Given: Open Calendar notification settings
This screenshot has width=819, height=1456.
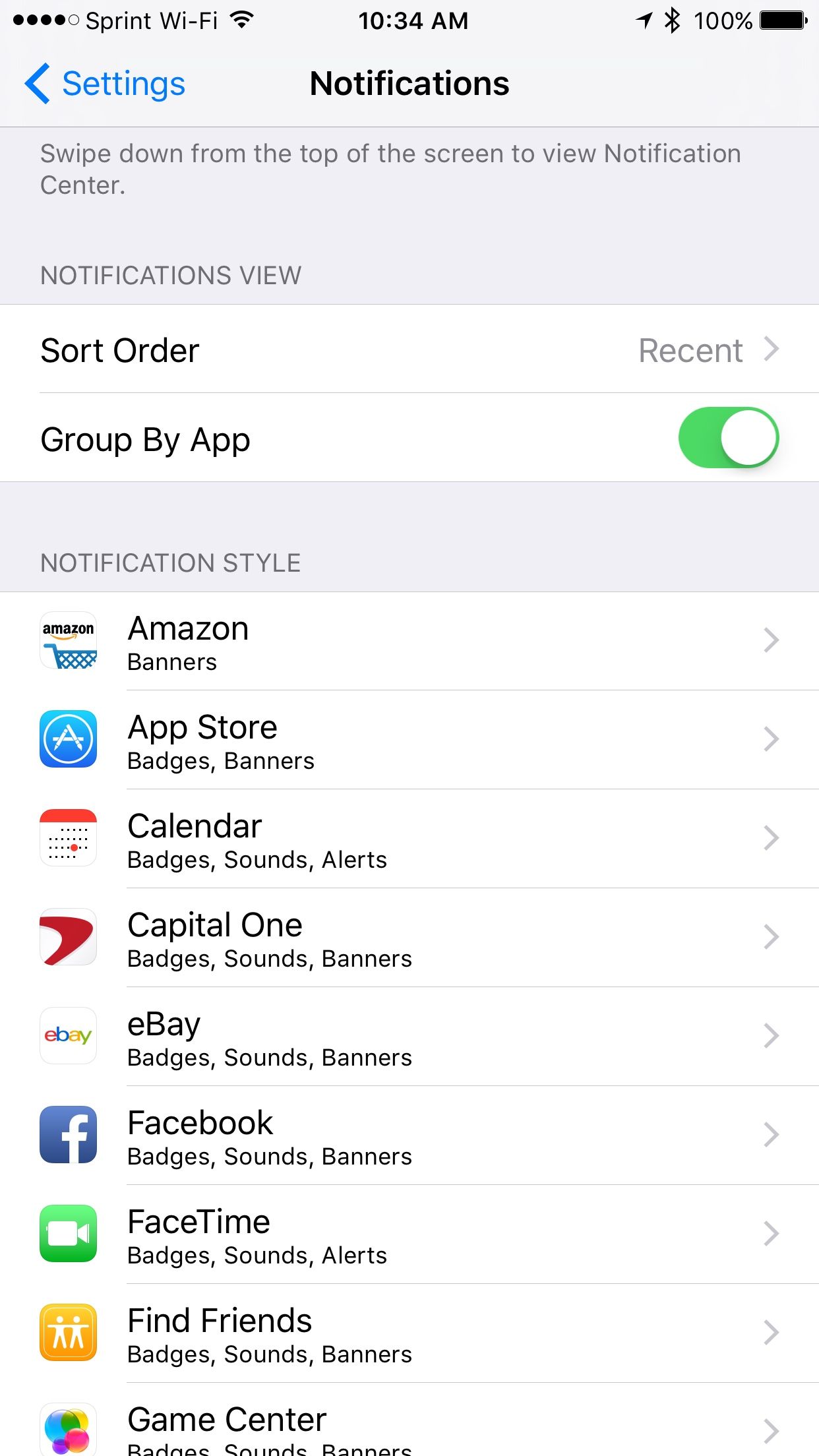Looking at the screenshot, I should [x=409, y=839].
